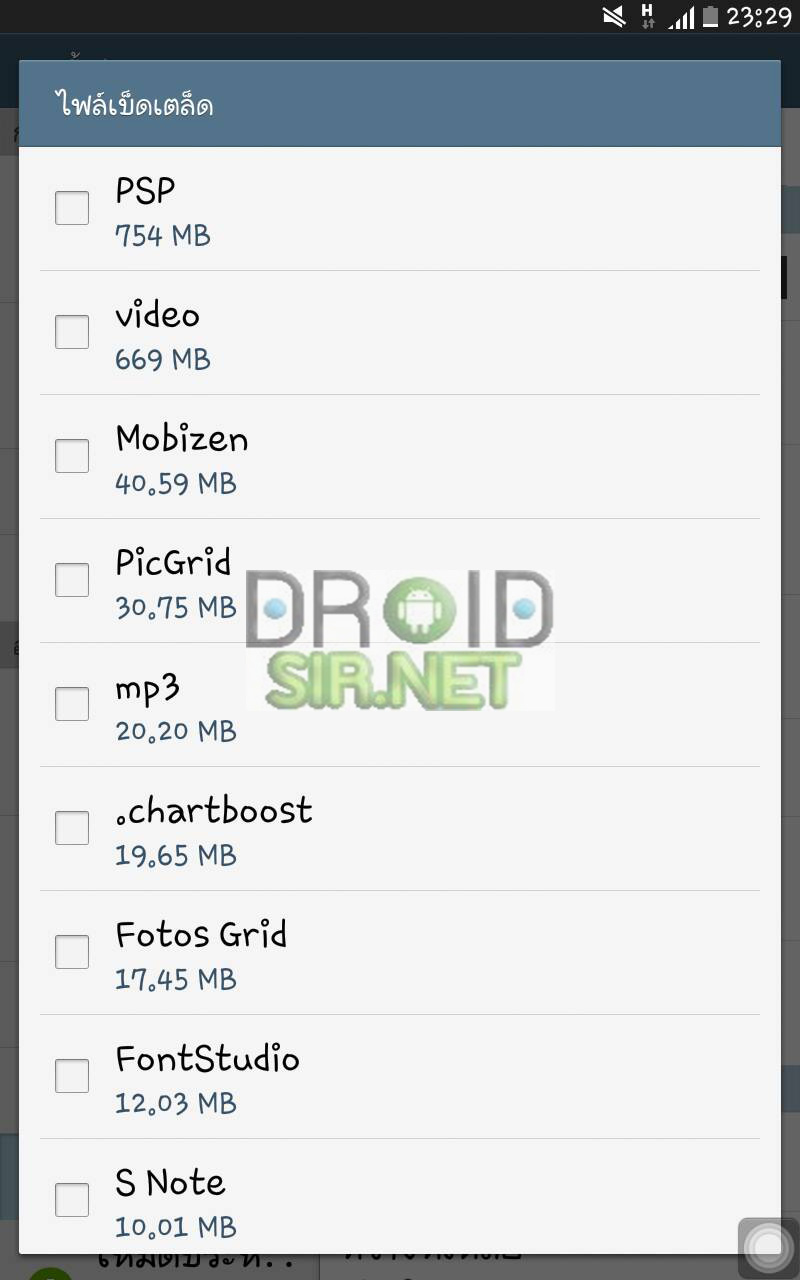Tick the Fotos Grid checkbox
Image resolution: width=800 pixels, height=1280 pixels.
click(x=72, y=952)
